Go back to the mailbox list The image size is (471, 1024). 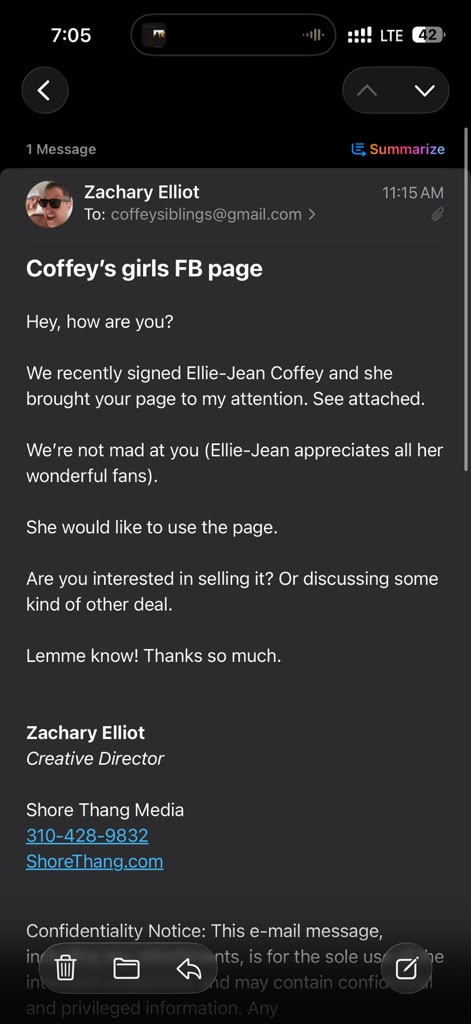44,91
